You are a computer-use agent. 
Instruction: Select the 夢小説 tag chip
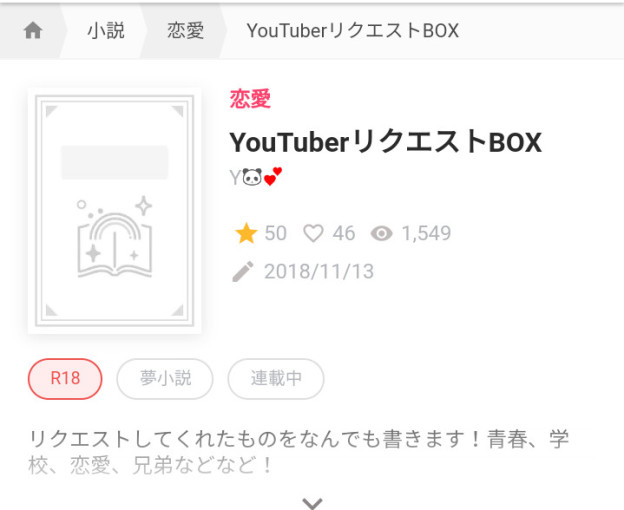click(164, 379)
